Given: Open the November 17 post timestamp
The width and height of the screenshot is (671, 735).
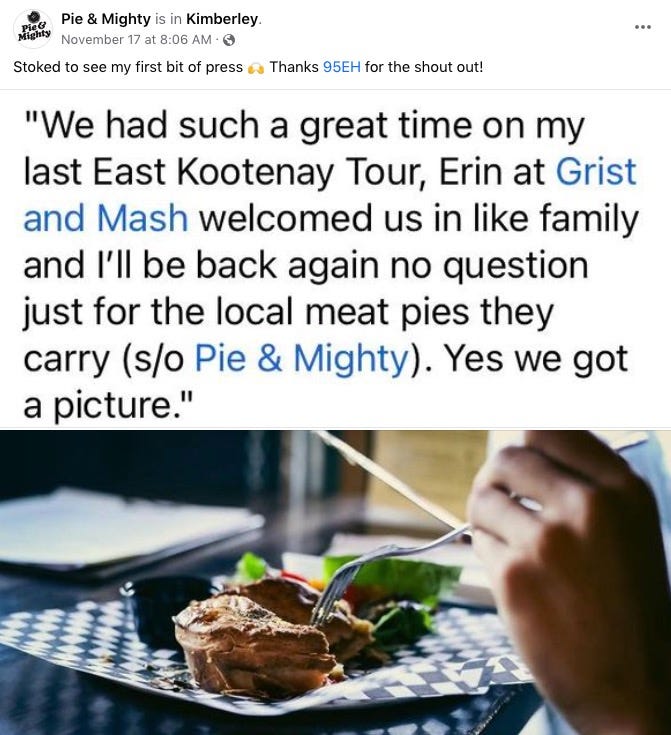Looking at the screenshot, I should (x=136, y=40).
